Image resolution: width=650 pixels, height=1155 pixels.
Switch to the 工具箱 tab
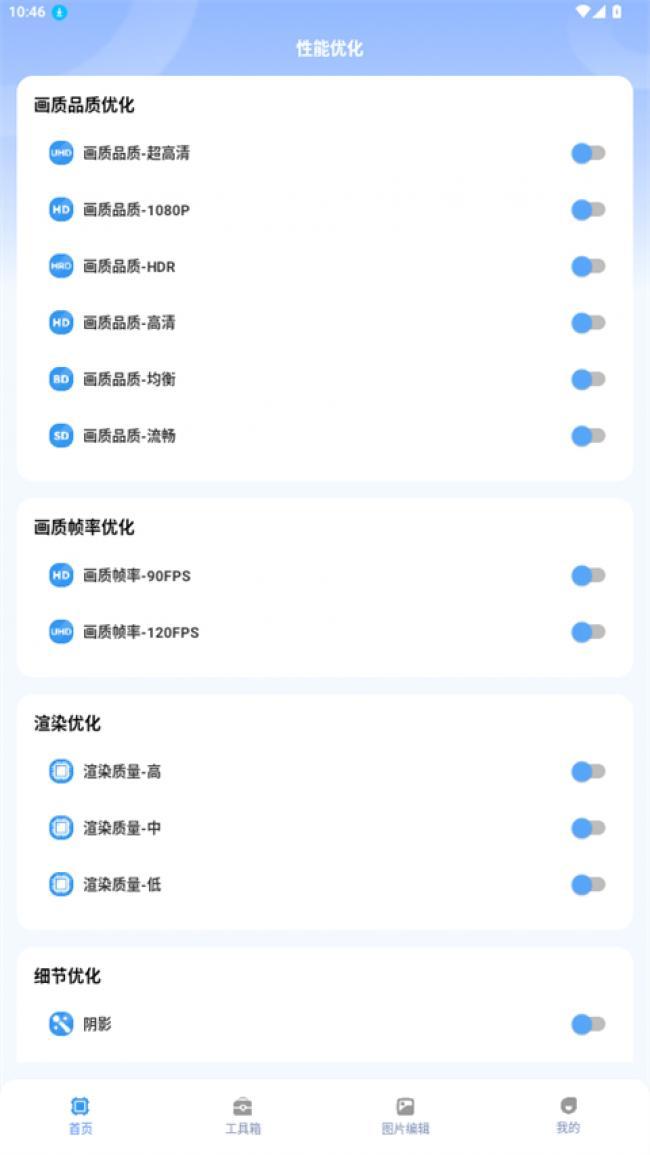[243, 1114]
